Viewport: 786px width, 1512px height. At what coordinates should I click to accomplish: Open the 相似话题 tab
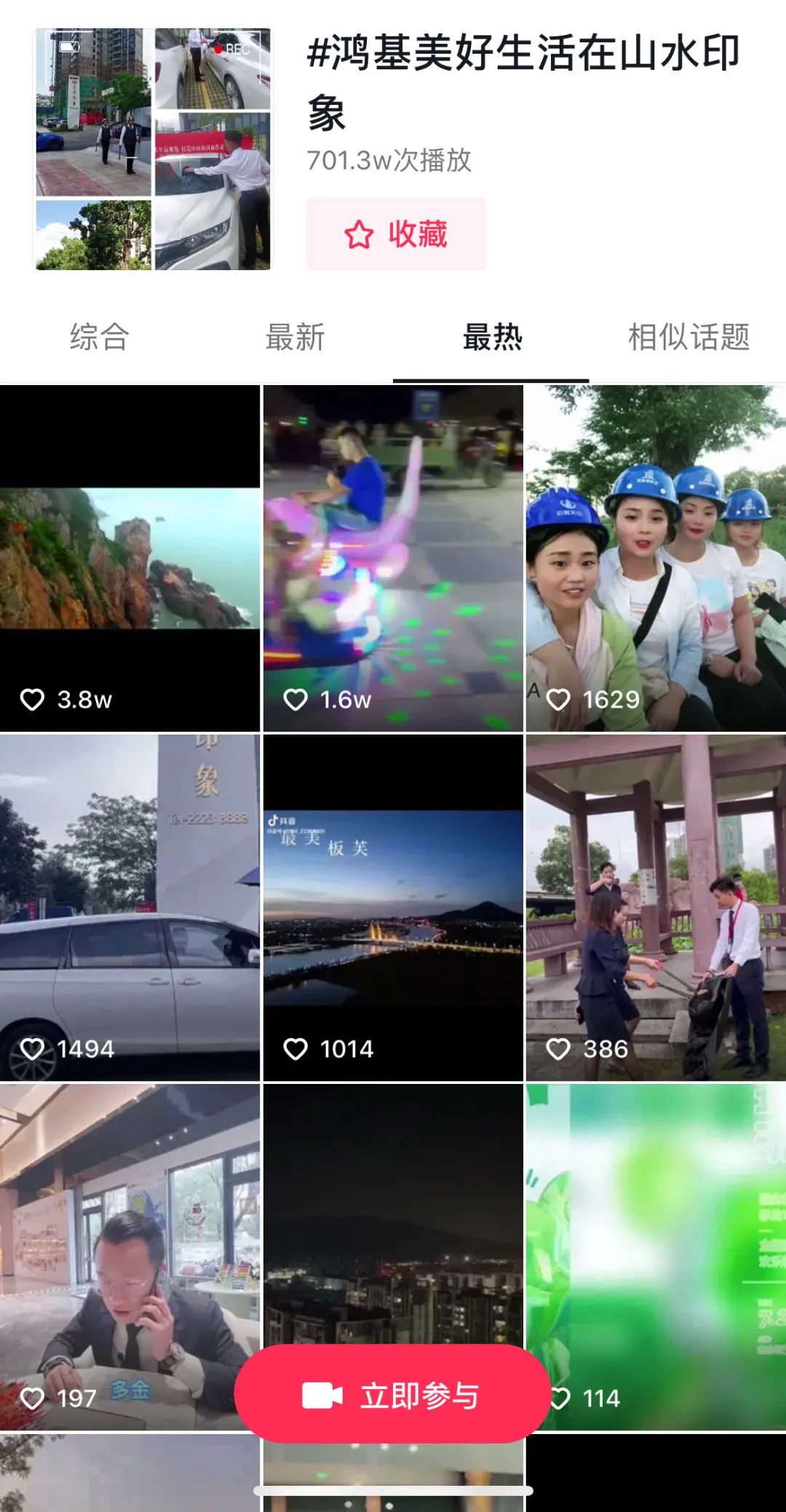pos(688,338)
